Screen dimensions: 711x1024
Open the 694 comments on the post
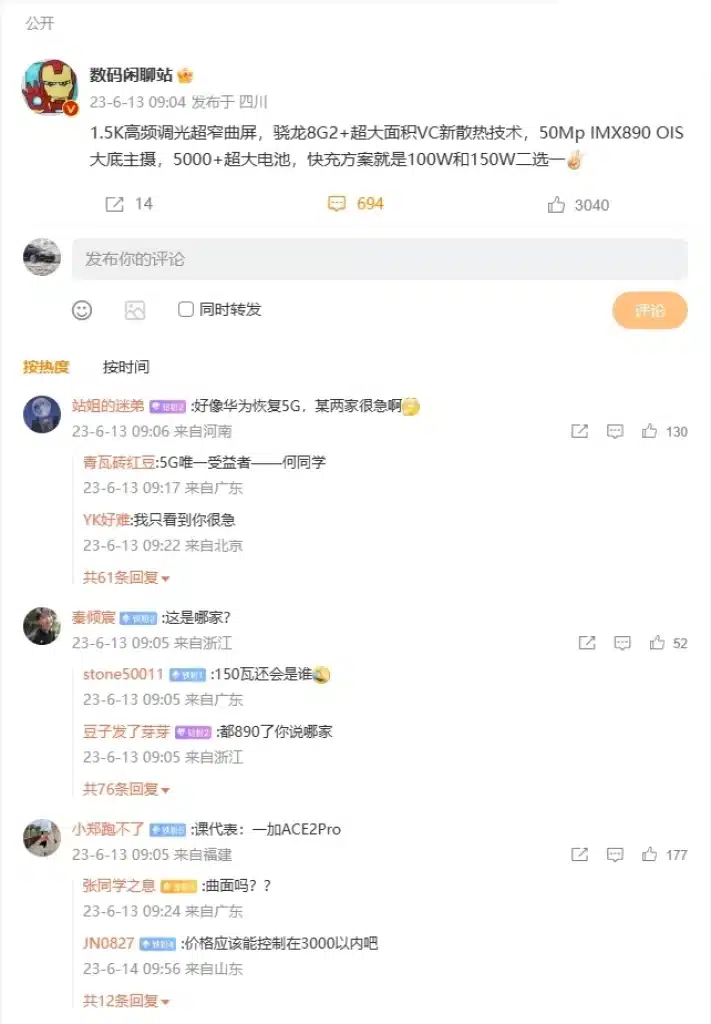(356, 204)
